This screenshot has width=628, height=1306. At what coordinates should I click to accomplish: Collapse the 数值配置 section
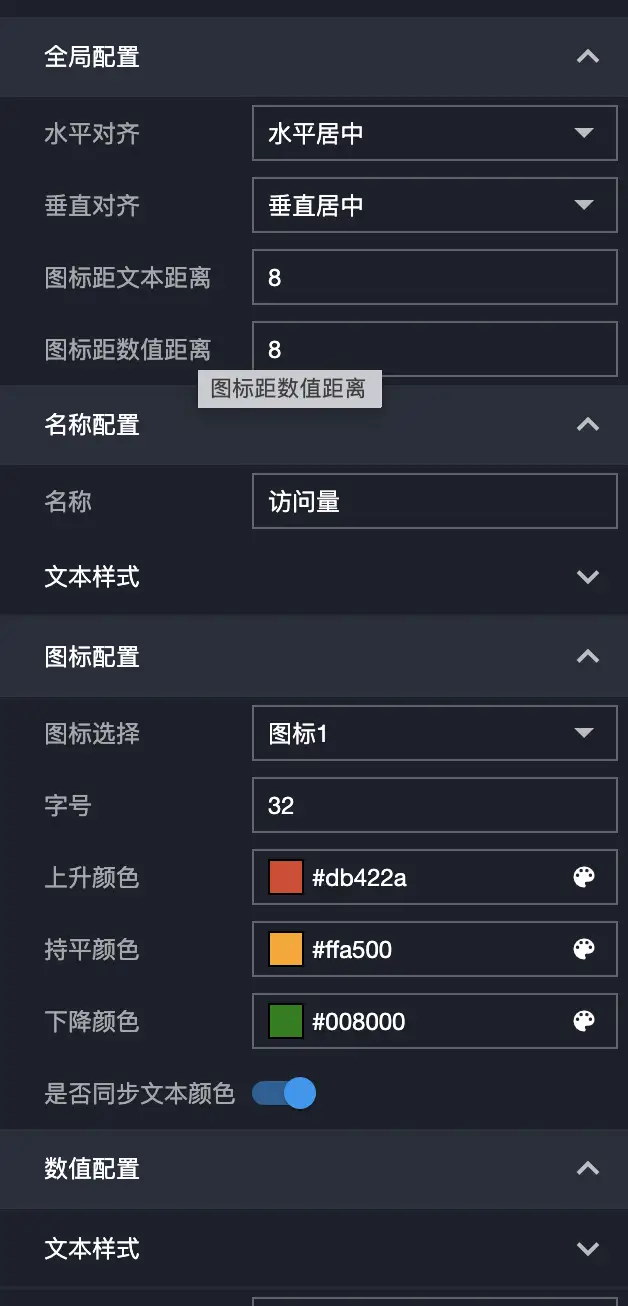(x=587, y=1169)
